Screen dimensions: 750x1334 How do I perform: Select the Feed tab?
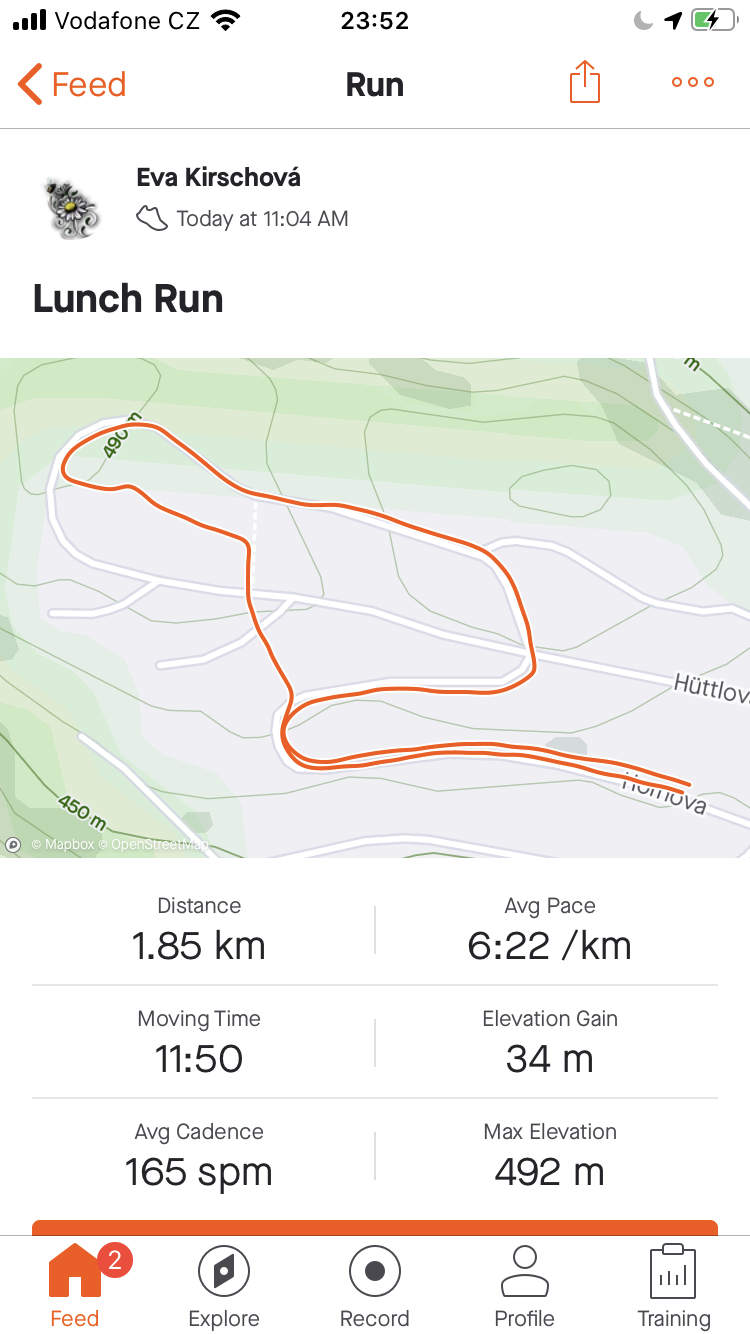[x=75, y=1288]
